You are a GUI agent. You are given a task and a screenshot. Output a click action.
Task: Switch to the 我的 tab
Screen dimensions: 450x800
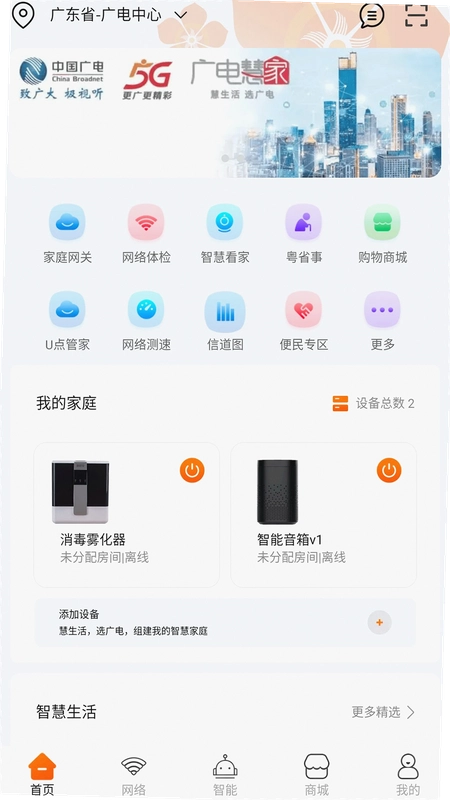click(408, 775)
